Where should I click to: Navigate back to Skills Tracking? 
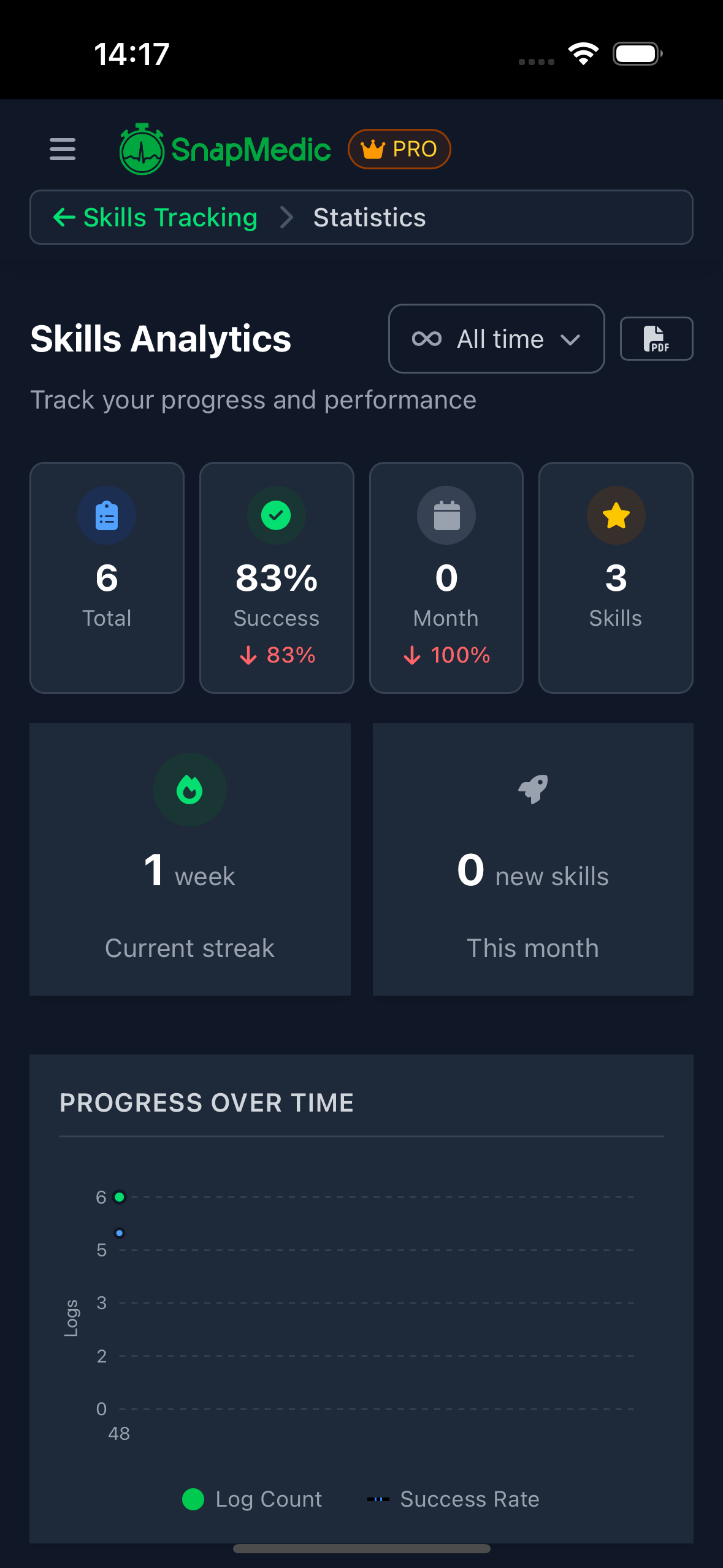click(x=155, y=217)
